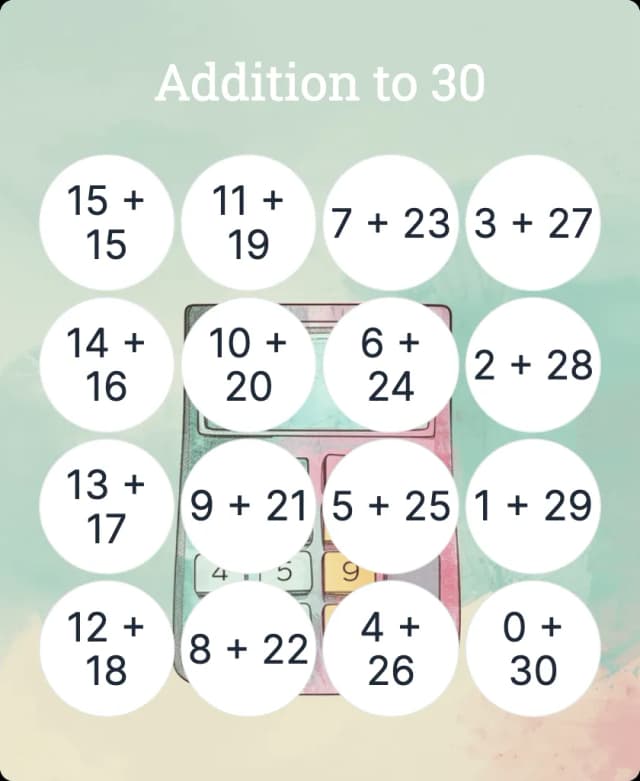Mark the 15 + 15 bingo cell
This screenshot has width=640, height=781.
[x=106, y=223]
